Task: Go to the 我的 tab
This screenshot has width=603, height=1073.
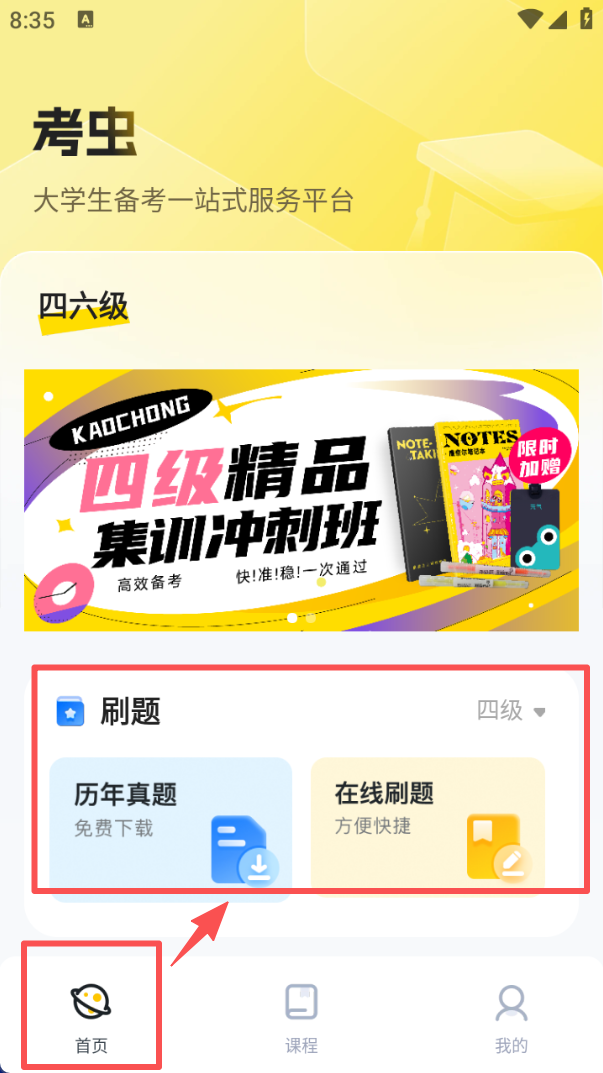Action: click(x=511, y=1017)
